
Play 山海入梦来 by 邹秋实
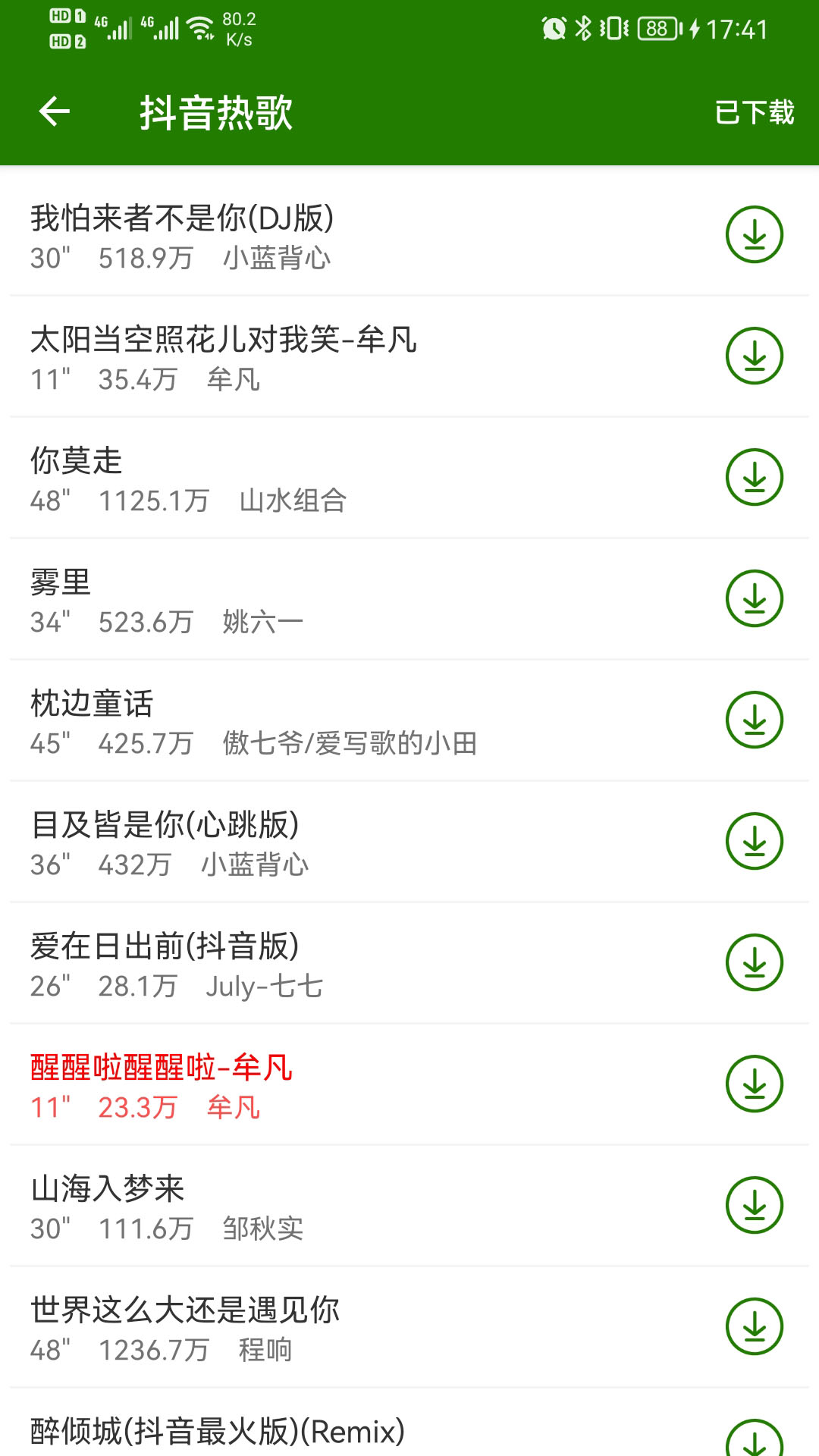coord(303,1206)
